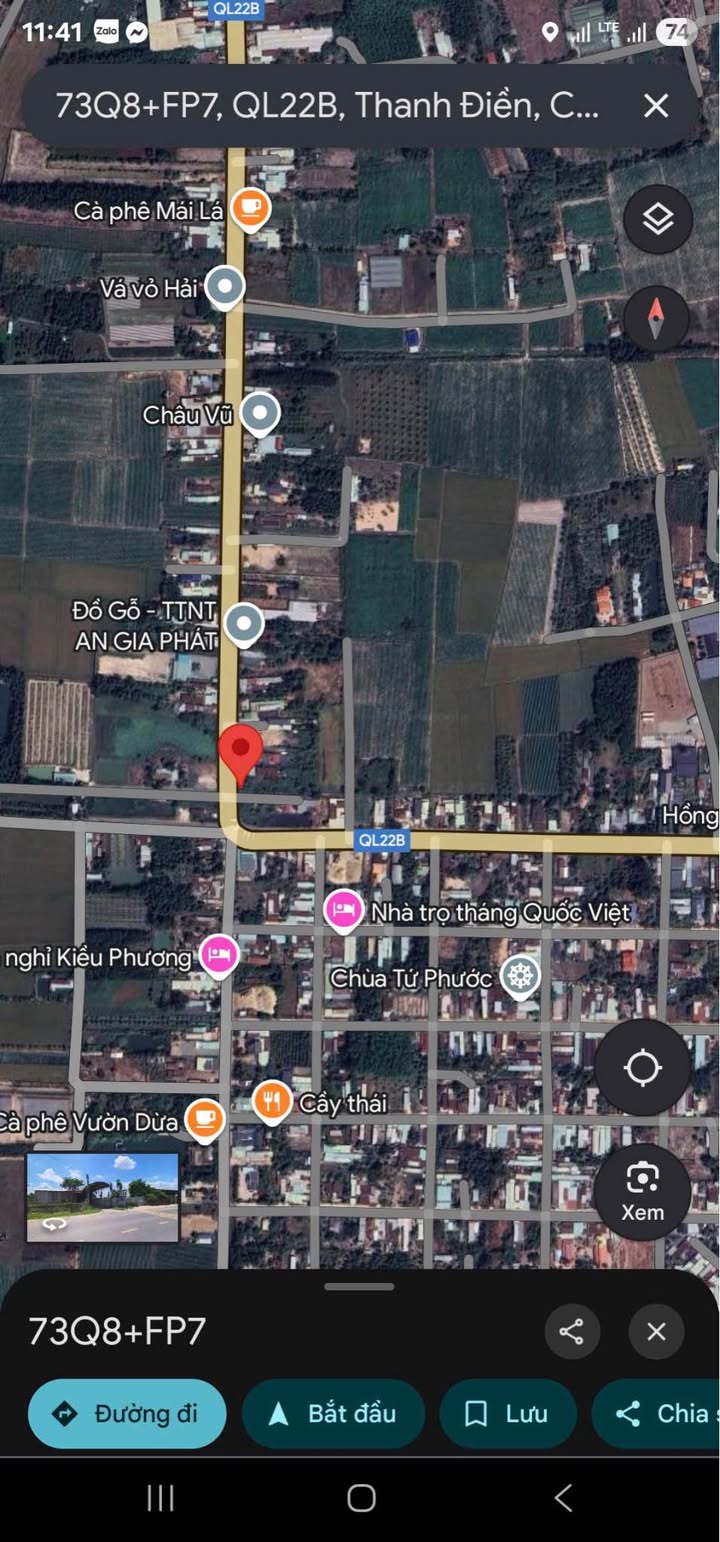
Task: Select the Cây thái restaurant marker
Action: (271, 1101)
